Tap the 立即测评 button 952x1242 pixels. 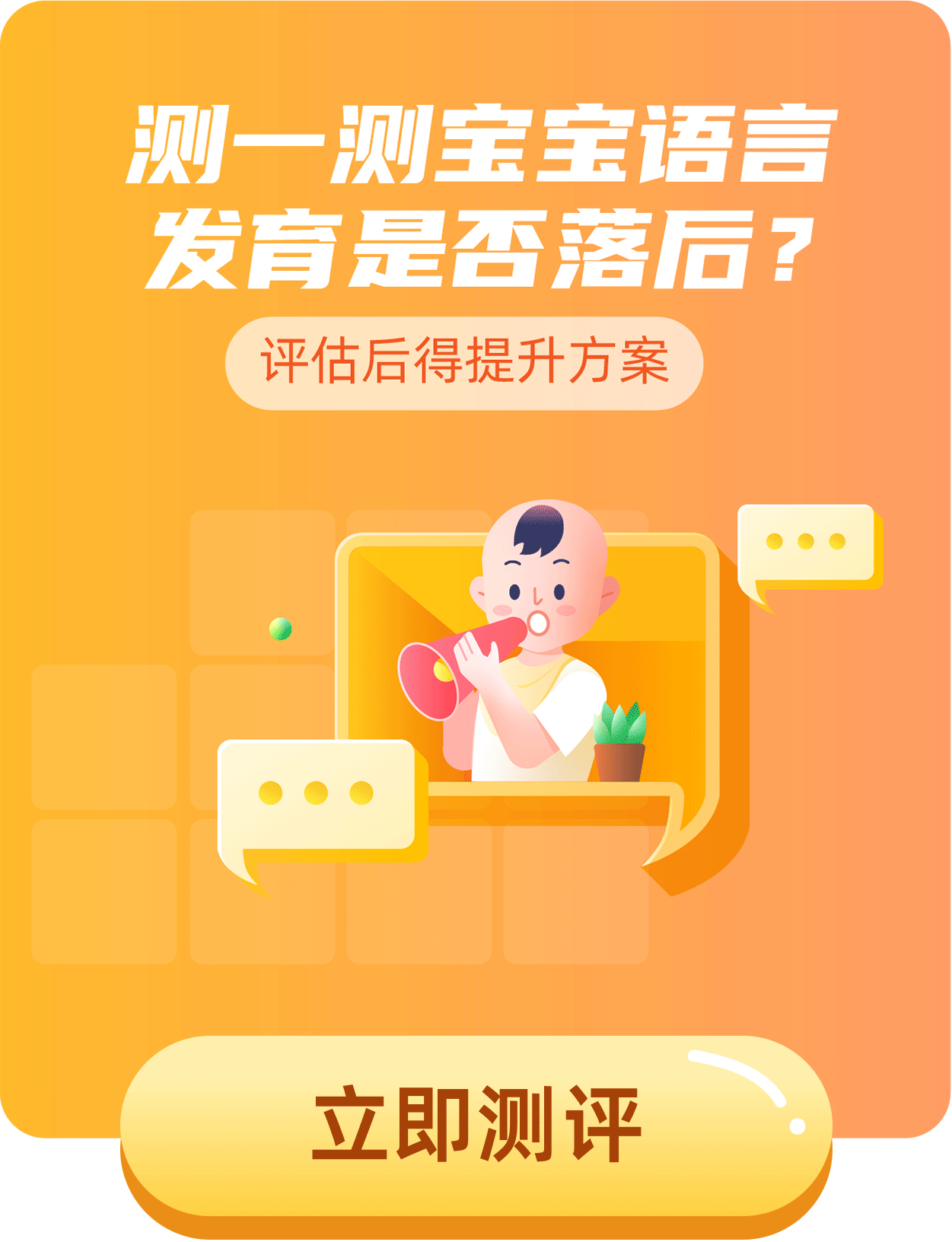476,1125
